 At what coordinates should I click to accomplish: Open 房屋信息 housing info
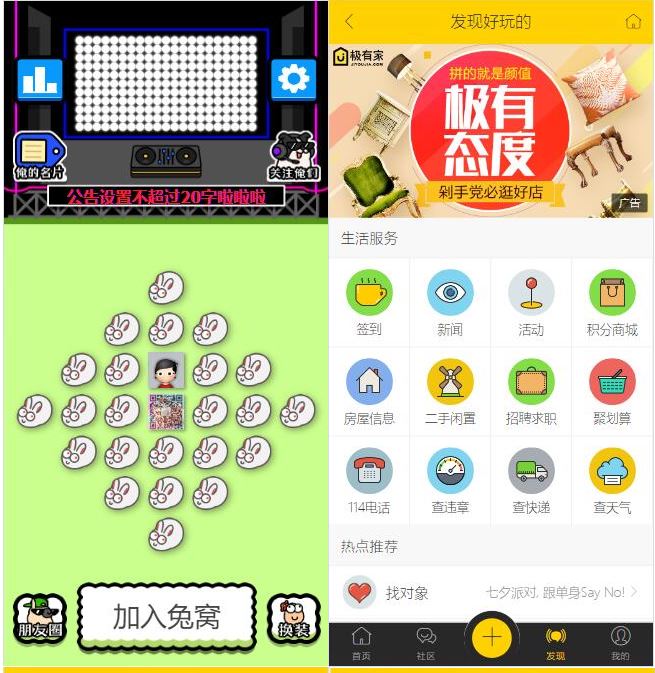click(x=368, y=392)
